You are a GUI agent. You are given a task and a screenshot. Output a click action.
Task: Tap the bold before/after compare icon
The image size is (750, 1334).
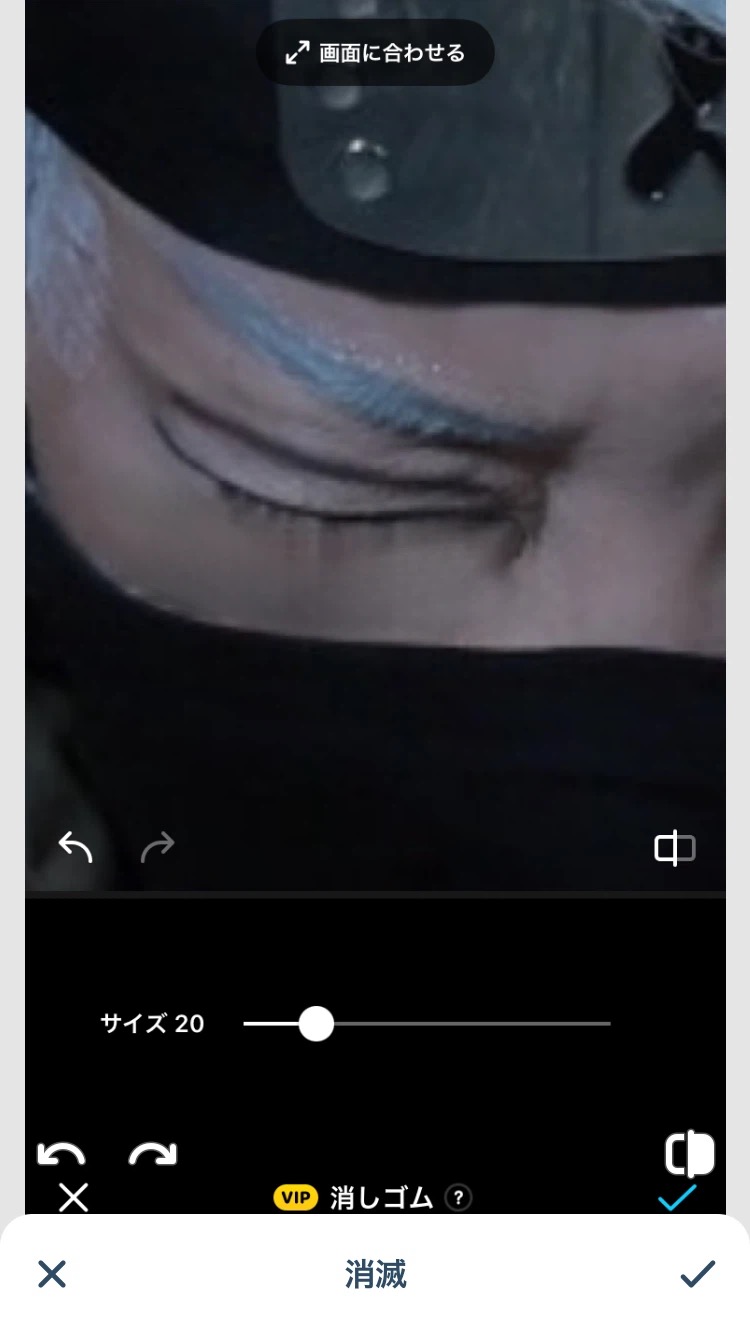click(x=690, y=1153)
